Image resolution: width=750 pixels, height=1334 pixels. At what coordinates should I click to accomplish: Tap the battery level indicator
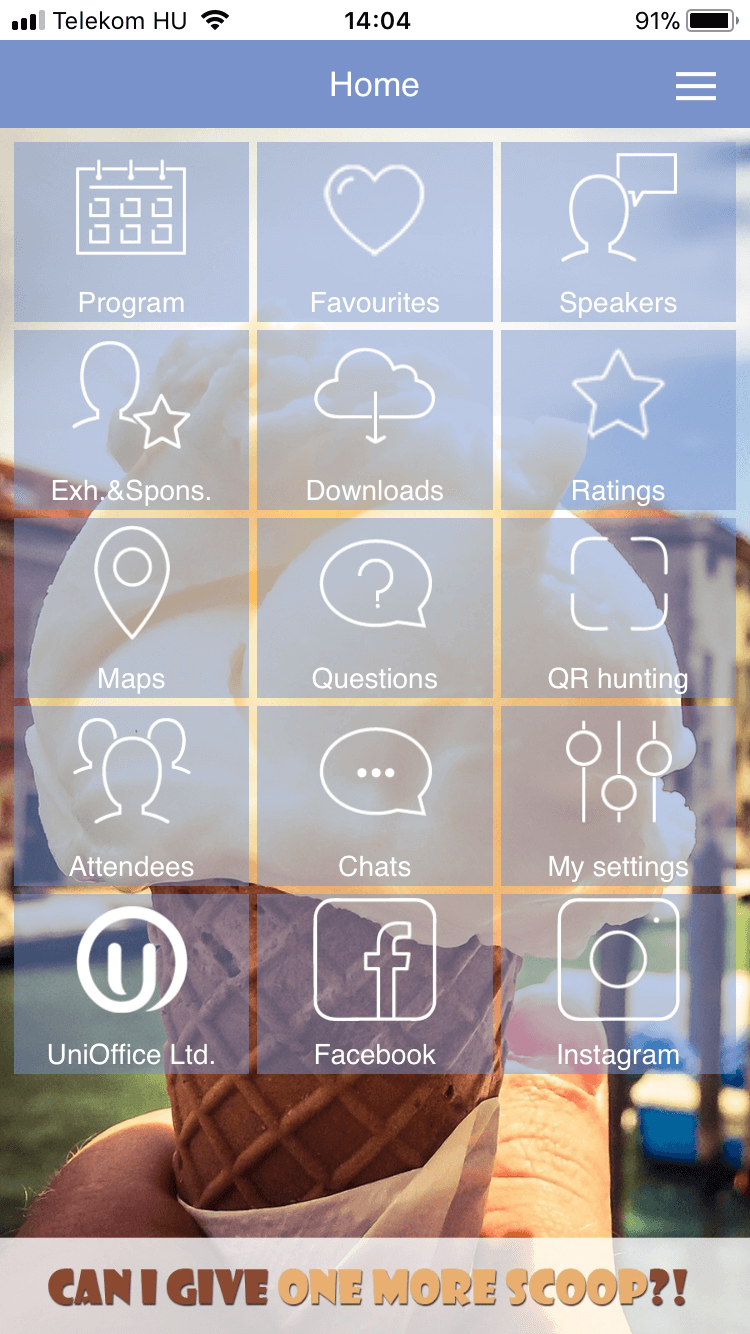pyautogui.click(x=712, y=18)
